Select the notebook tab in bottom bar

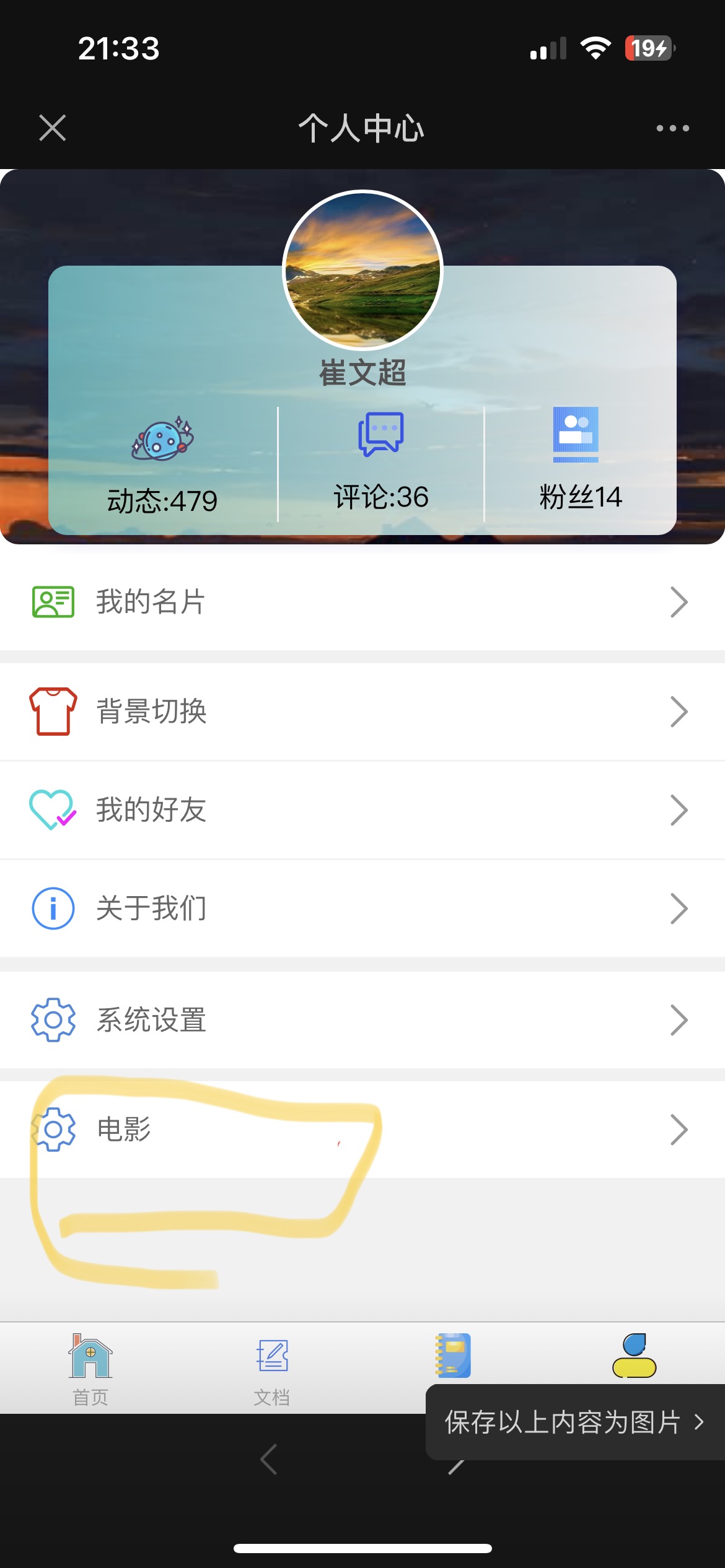pos(453,1356)
